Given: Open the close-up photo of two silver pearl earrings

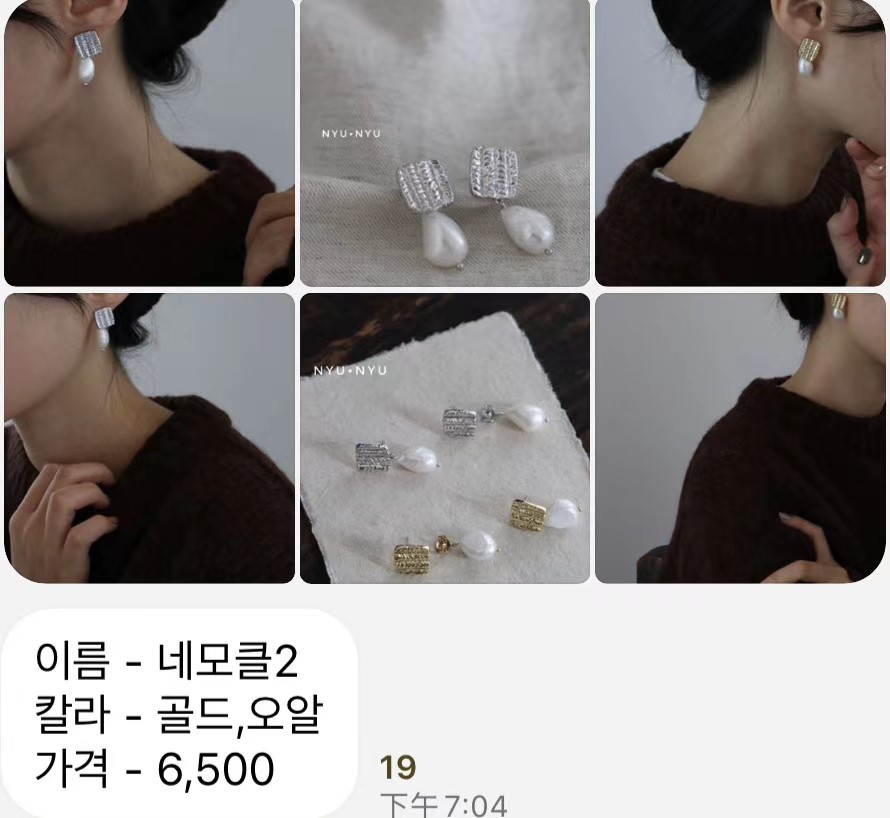Looking at the screenshot, I should (x=445, y=142).
